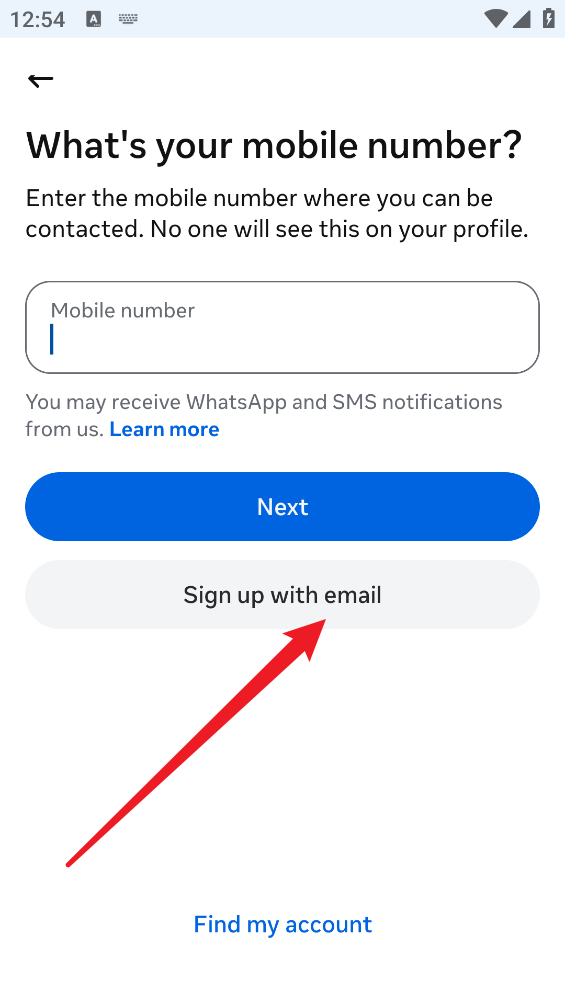This screenshot has width=565, height=1001.
Task: Go back with the top-left arrow
Action: pyautogui.click(x=41, y=80)
